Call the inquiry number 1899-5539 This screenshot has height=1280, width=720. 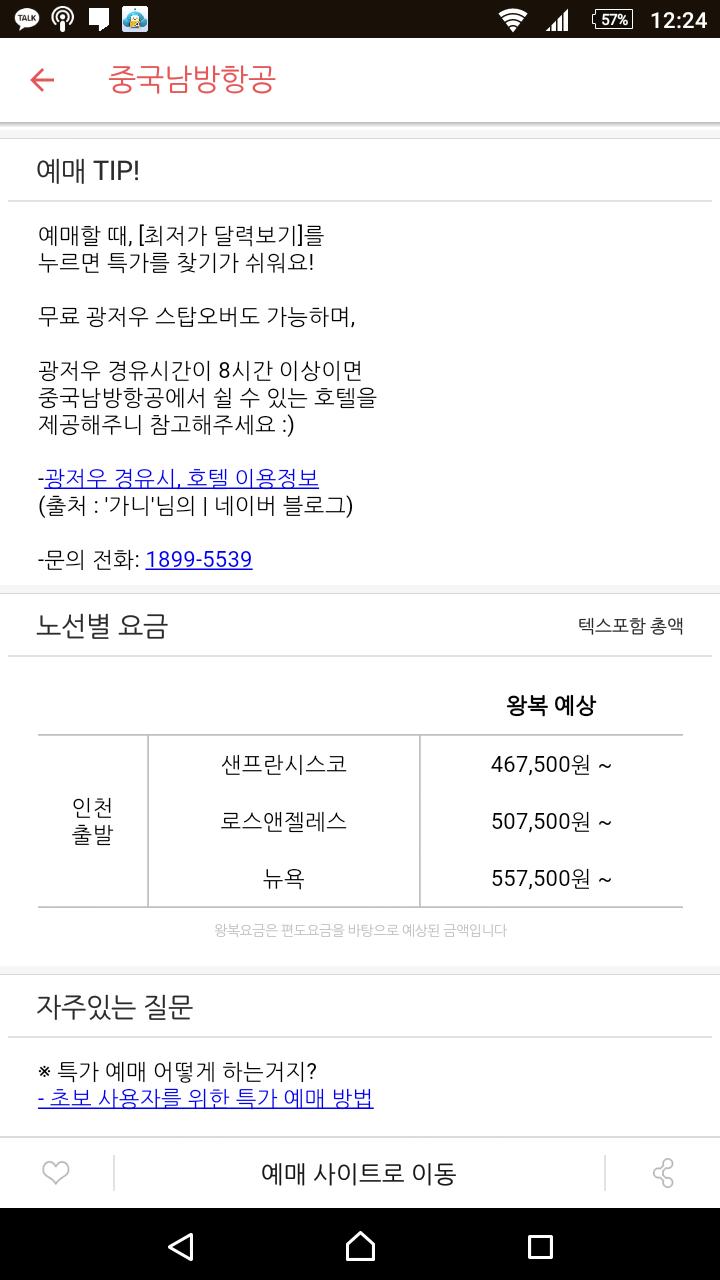199,559
